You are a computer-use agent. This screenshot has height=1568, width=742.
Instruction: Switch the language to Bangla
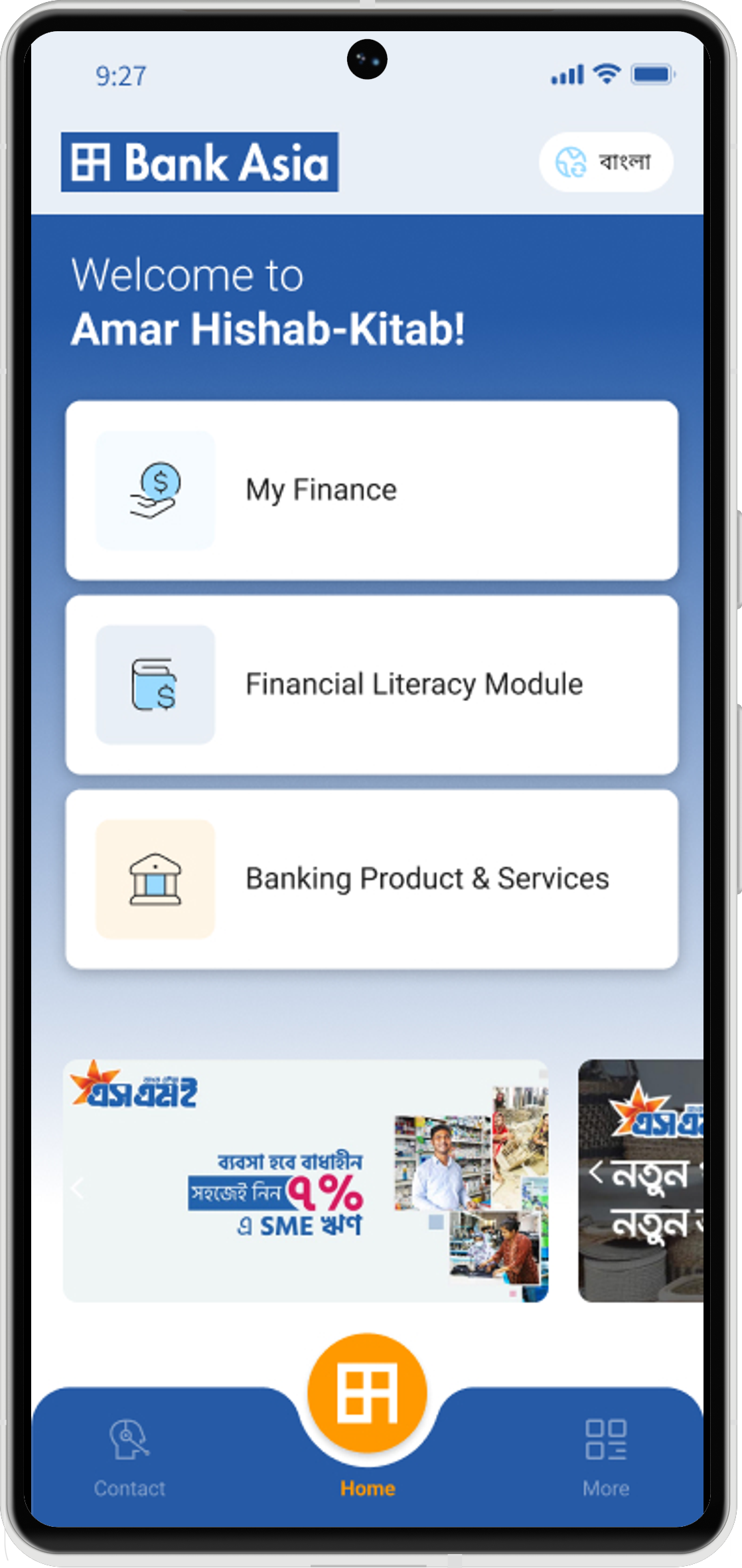click(605, 162)
